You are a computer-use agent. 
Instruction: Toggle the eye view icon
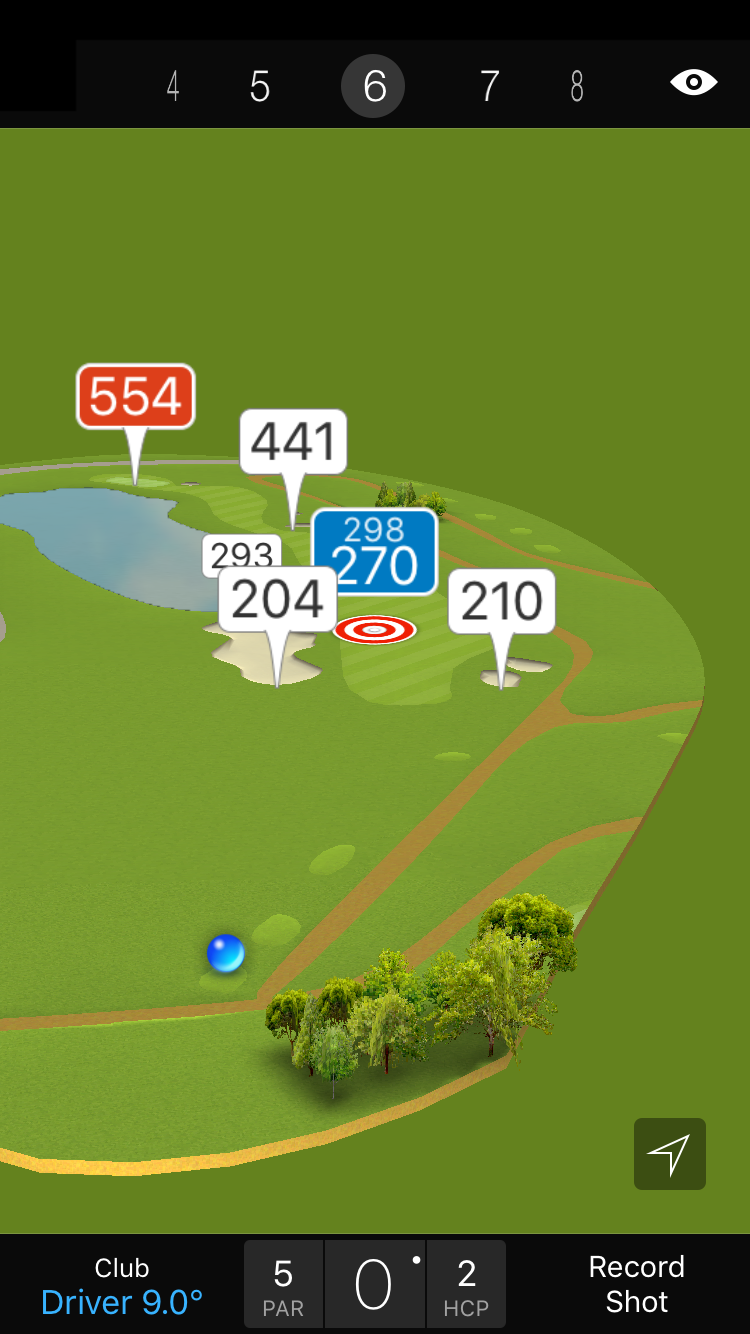[x=693, y=83]
